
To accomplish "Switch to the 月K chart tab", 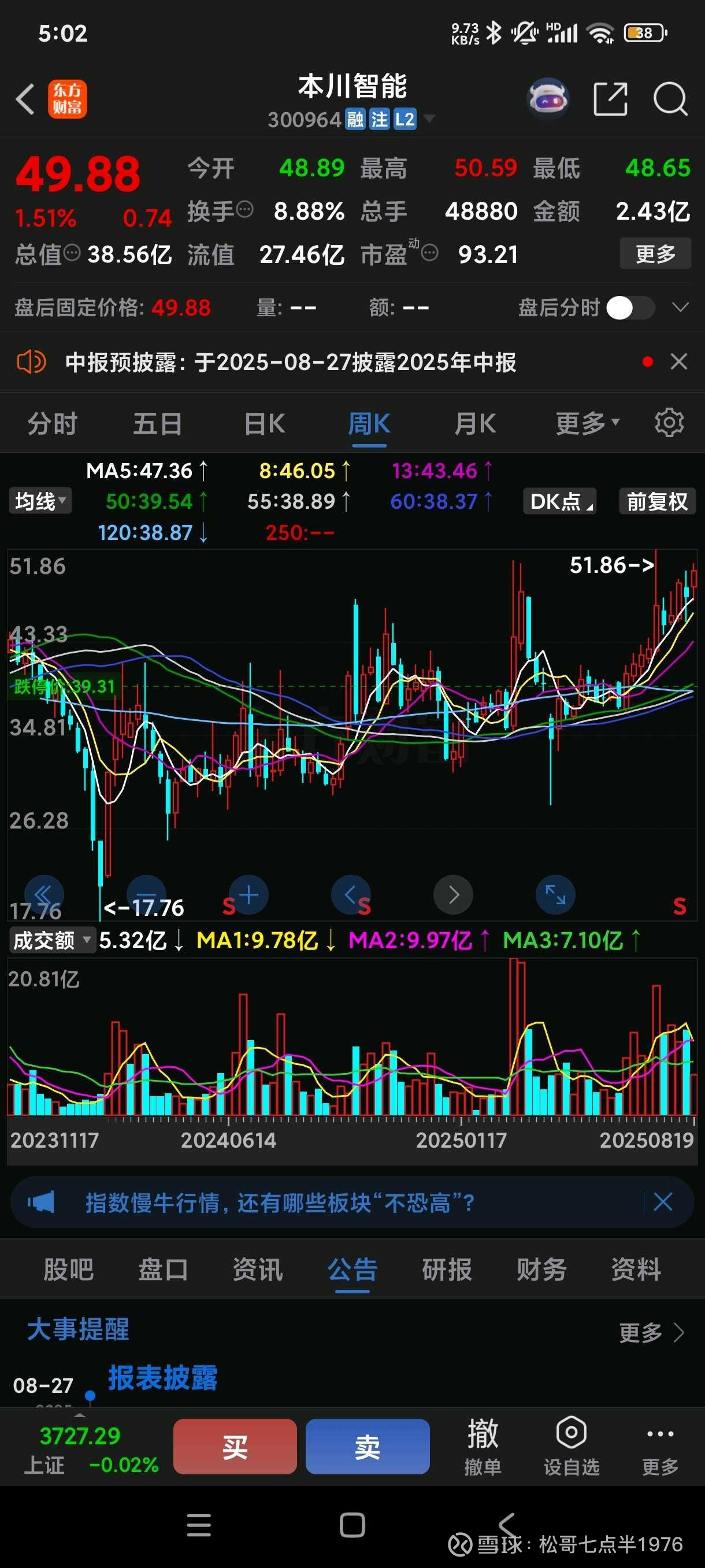I will click(x=475, y=424).
